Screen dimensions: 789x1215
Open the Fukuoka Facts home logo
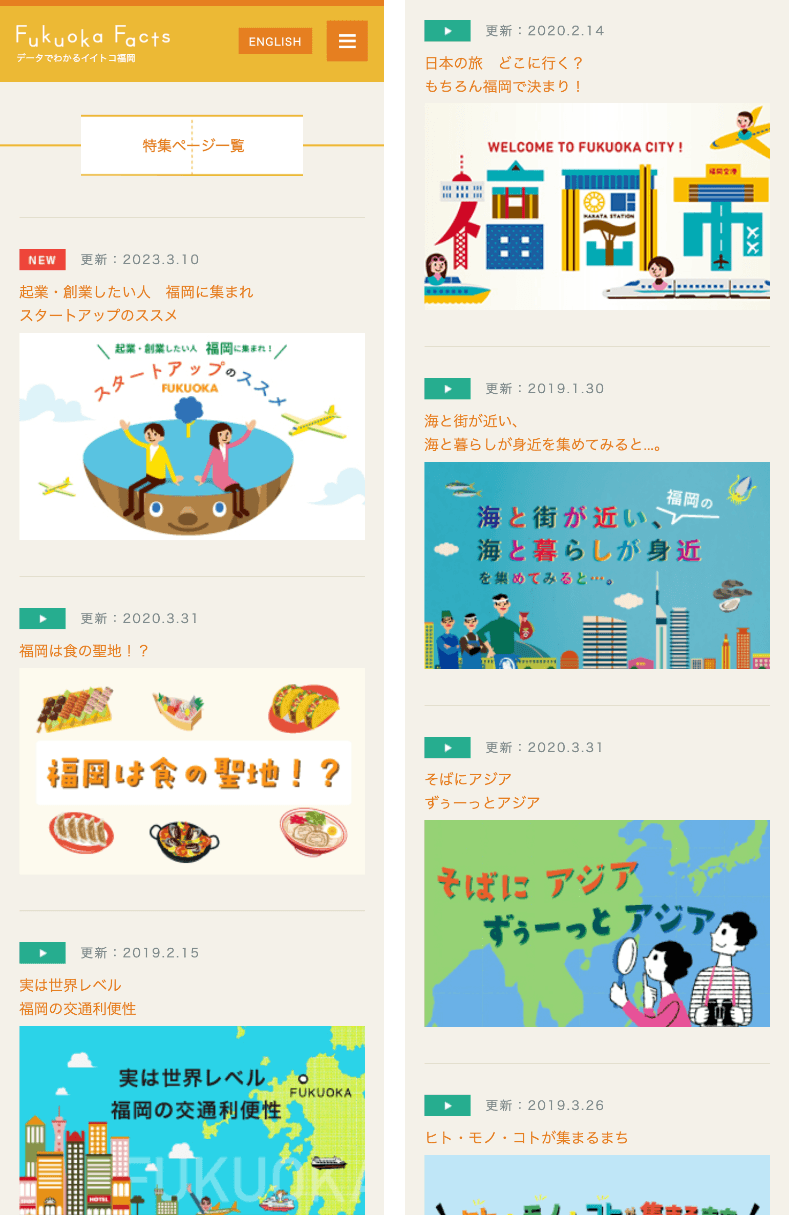pyautogui.click(x=93, y=43)
